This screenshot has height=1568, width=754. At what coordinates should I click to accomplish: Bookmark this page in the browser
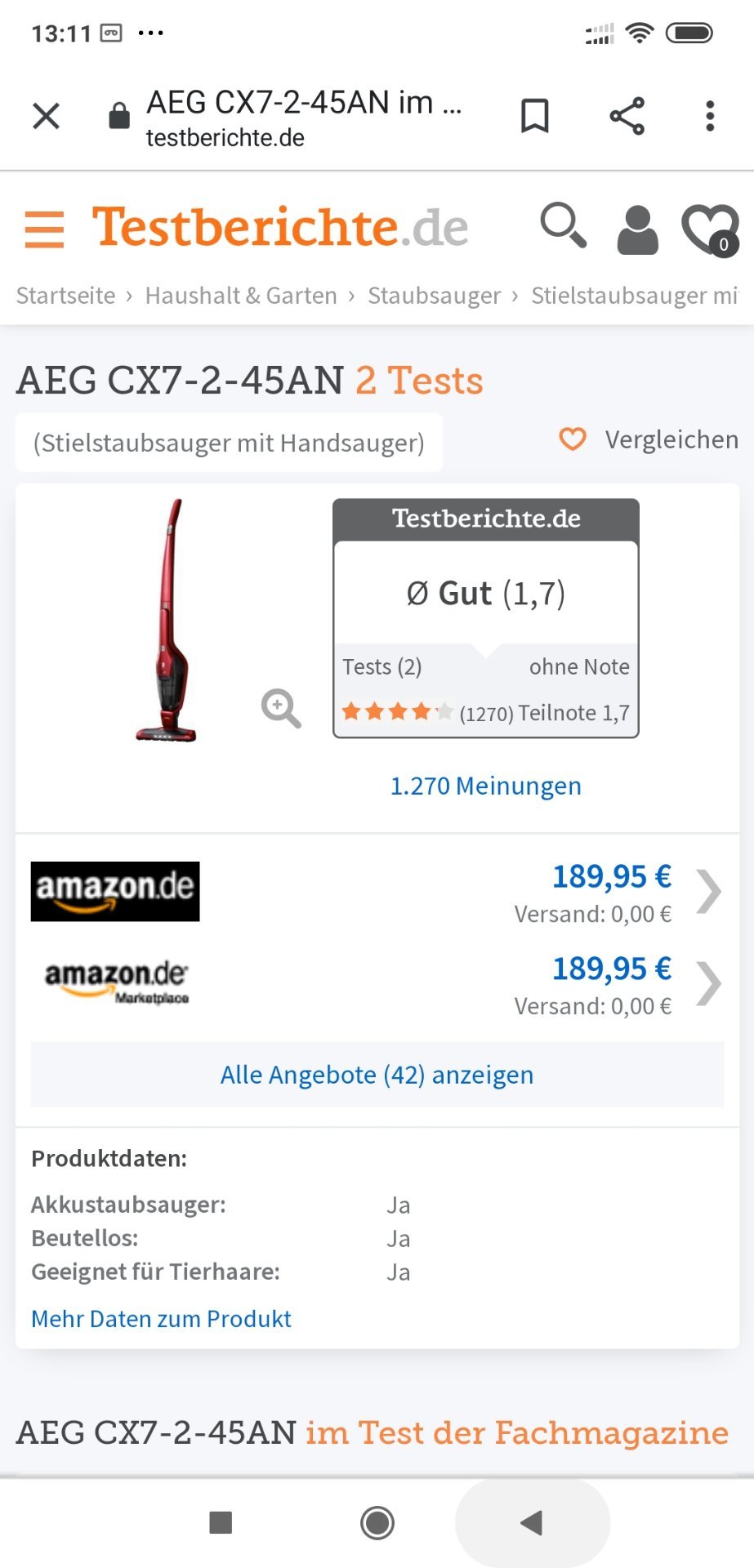tap(535, 116)
